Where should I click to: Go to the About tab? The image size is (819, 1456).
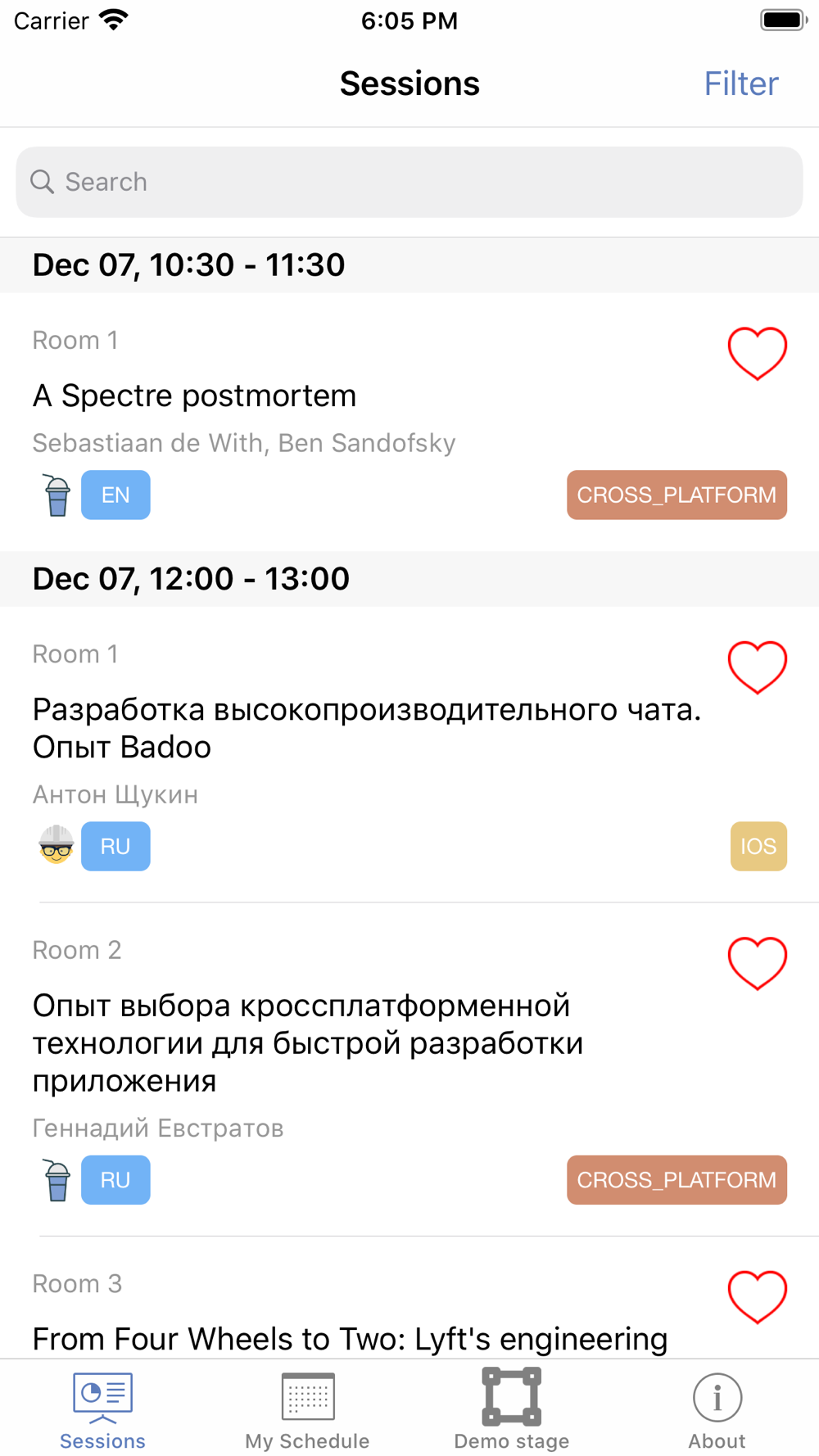(x=717, y=1410)
